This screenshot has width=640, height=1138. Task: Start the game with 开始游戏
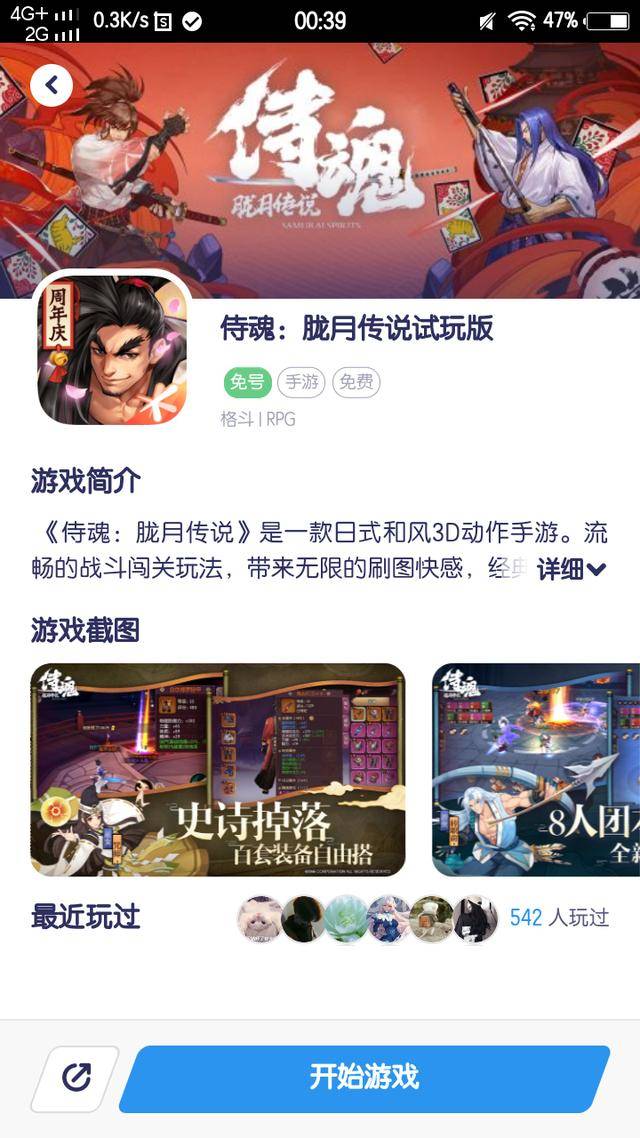[x=364, y=1078]
